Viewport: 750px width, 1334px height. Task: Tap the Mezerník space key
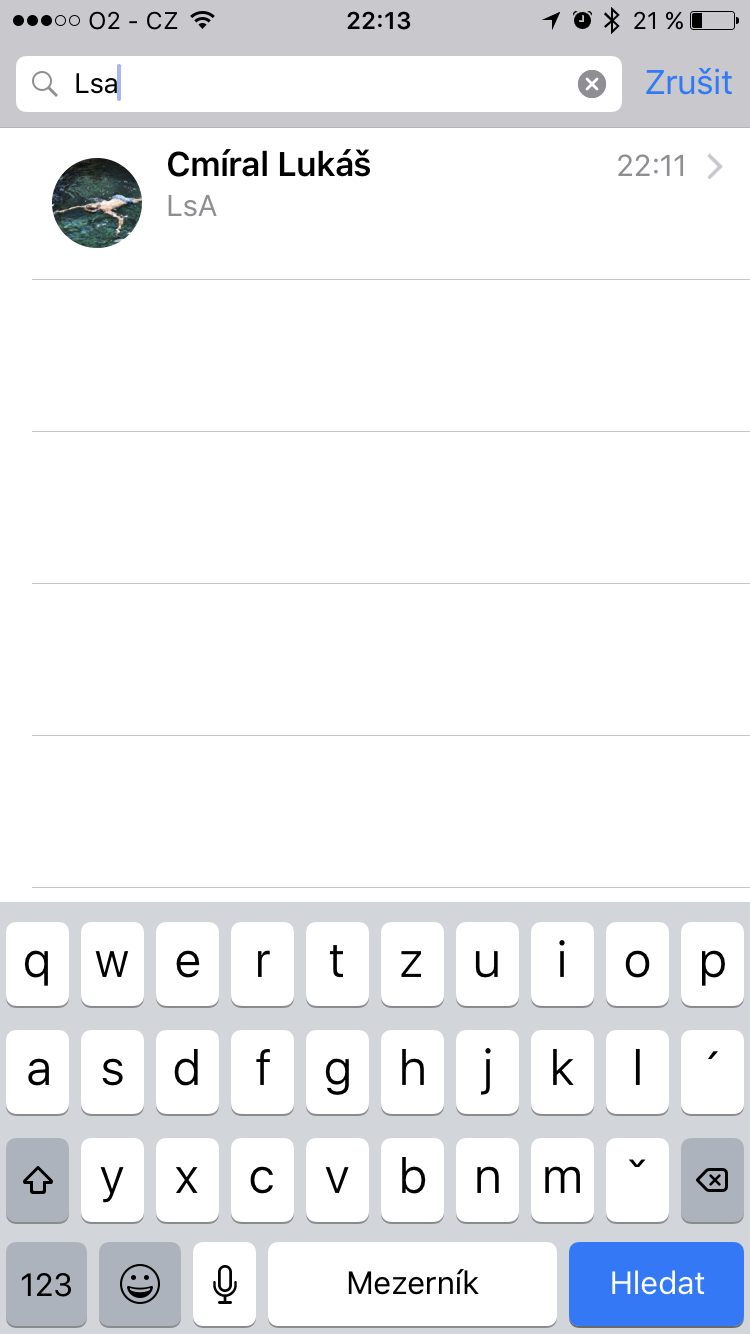(x=412, y=1283)
